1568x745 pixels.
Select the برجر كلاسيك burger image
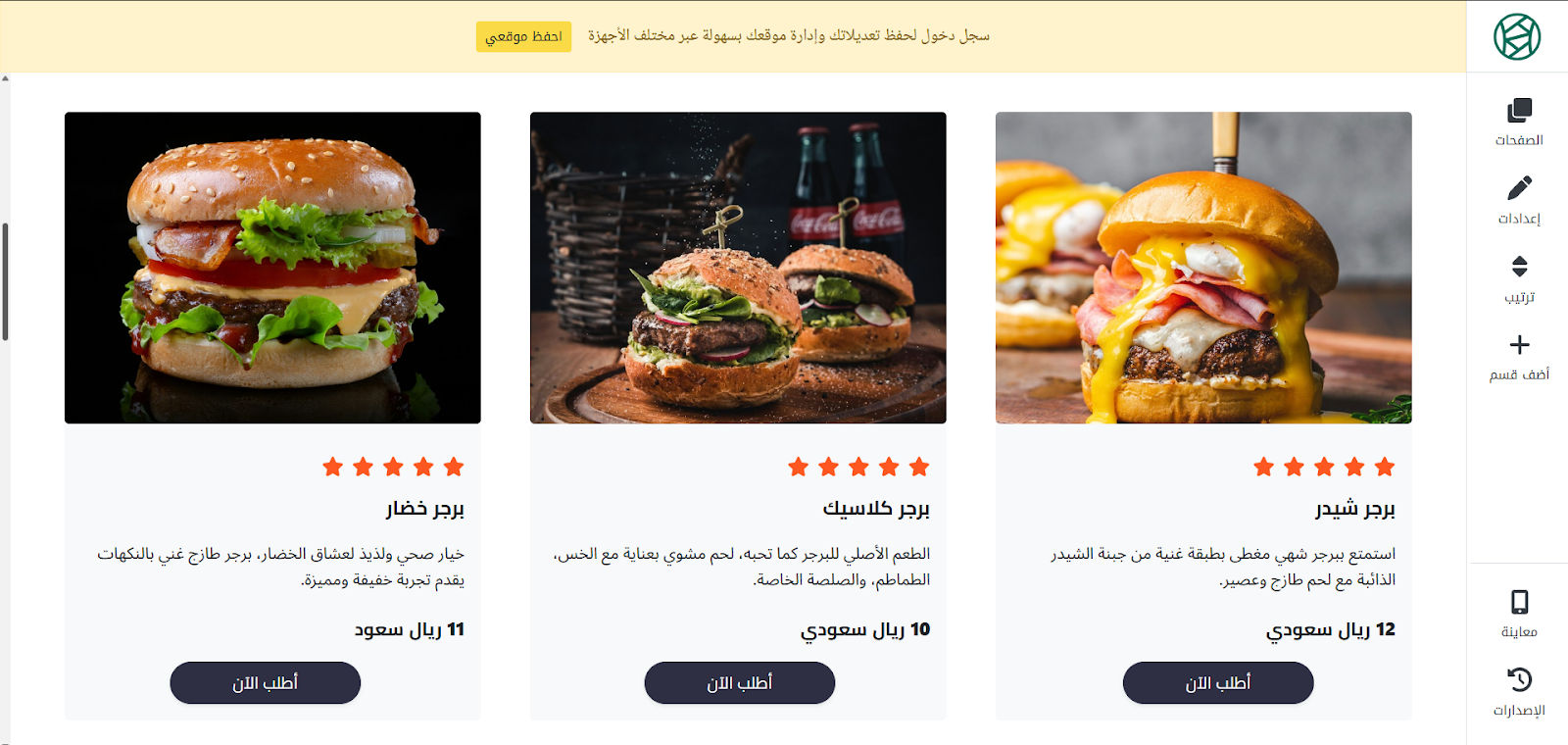pos(738,268)
